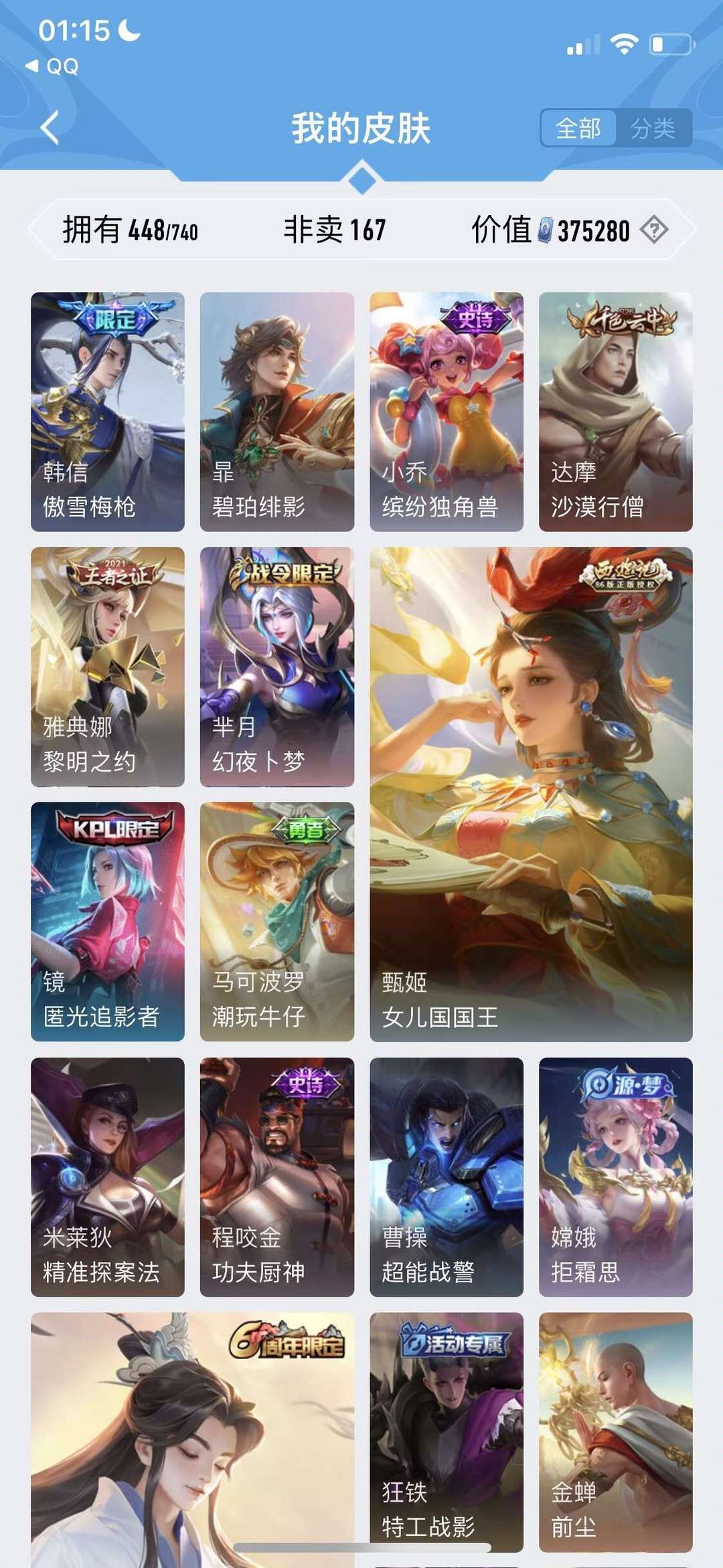
Task: Tap the value help question-mark icon
Action: [653, 230]
